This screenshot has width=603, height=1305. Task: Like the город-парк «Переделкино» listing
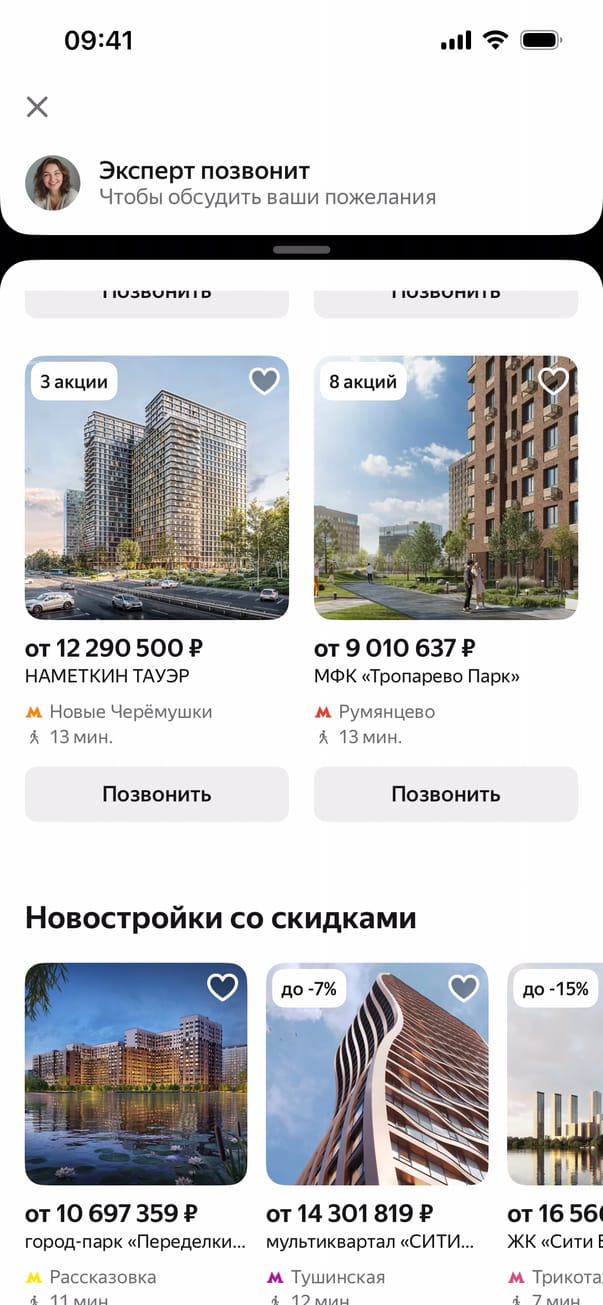pos(222,988)
